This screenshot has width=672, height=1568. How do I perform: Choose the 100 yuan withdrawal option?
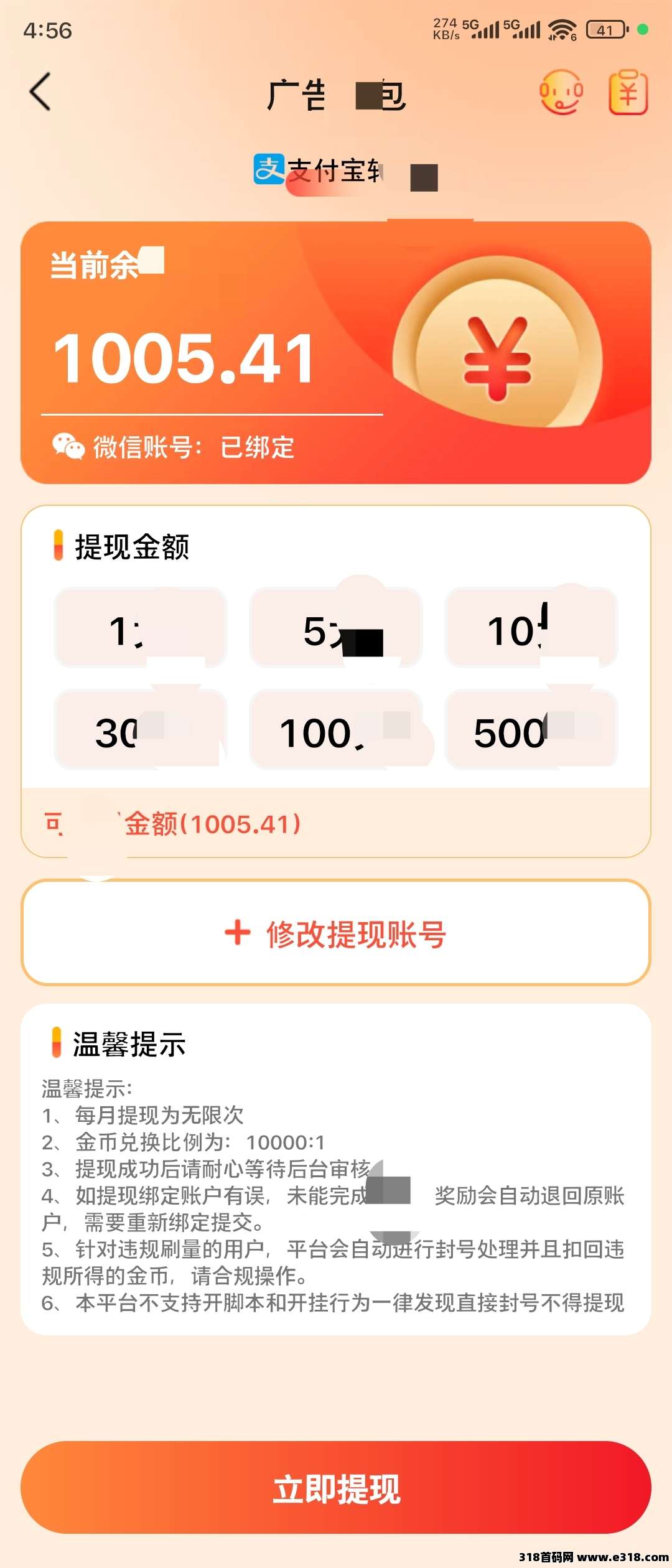(336, 729)
